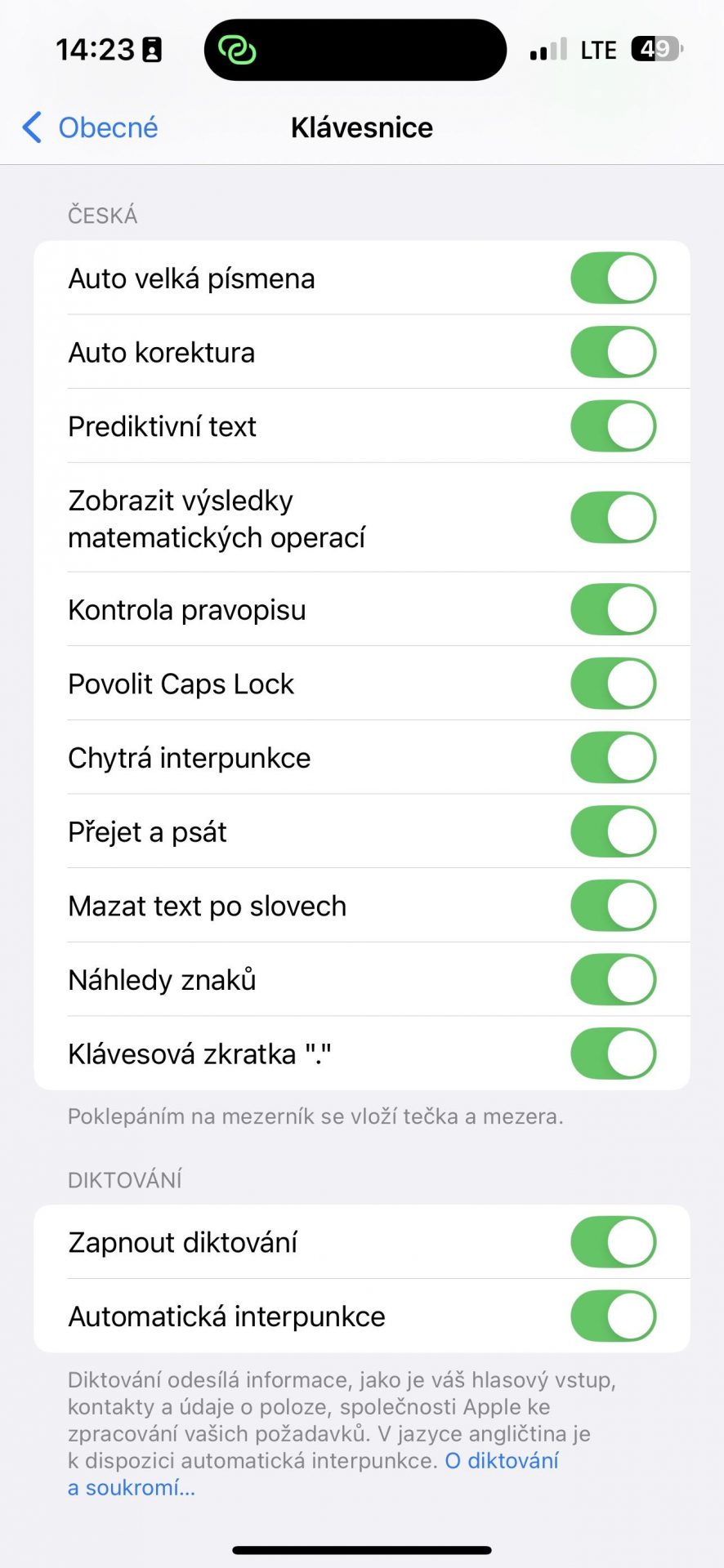The height and width of the screenshot is (1568, 724).
Task: Go back to Obecné settings
Action: click(x=90, y=127)
